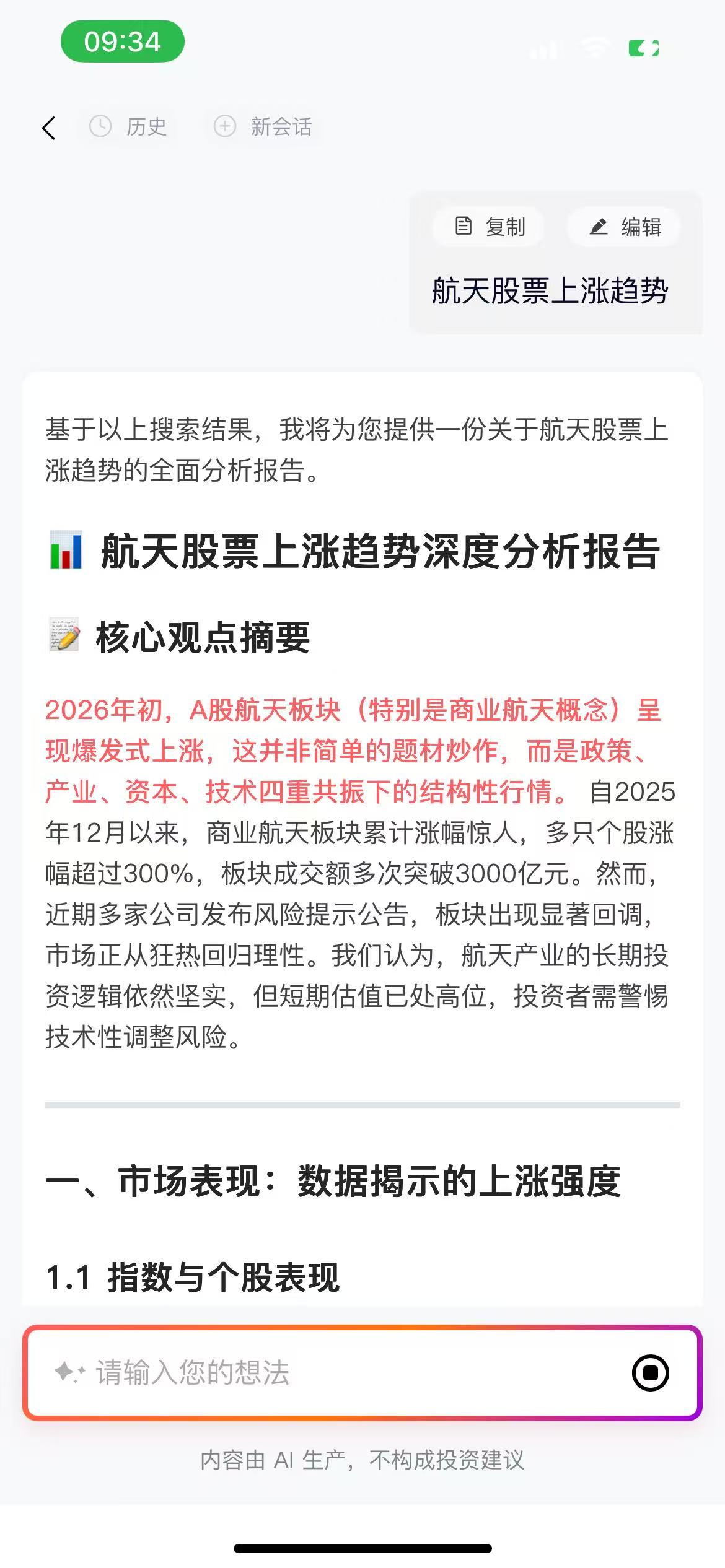725x1568 pixels.
Task: Focus the 请输入您的想法 input field
Action: (x=322, y=1372)
